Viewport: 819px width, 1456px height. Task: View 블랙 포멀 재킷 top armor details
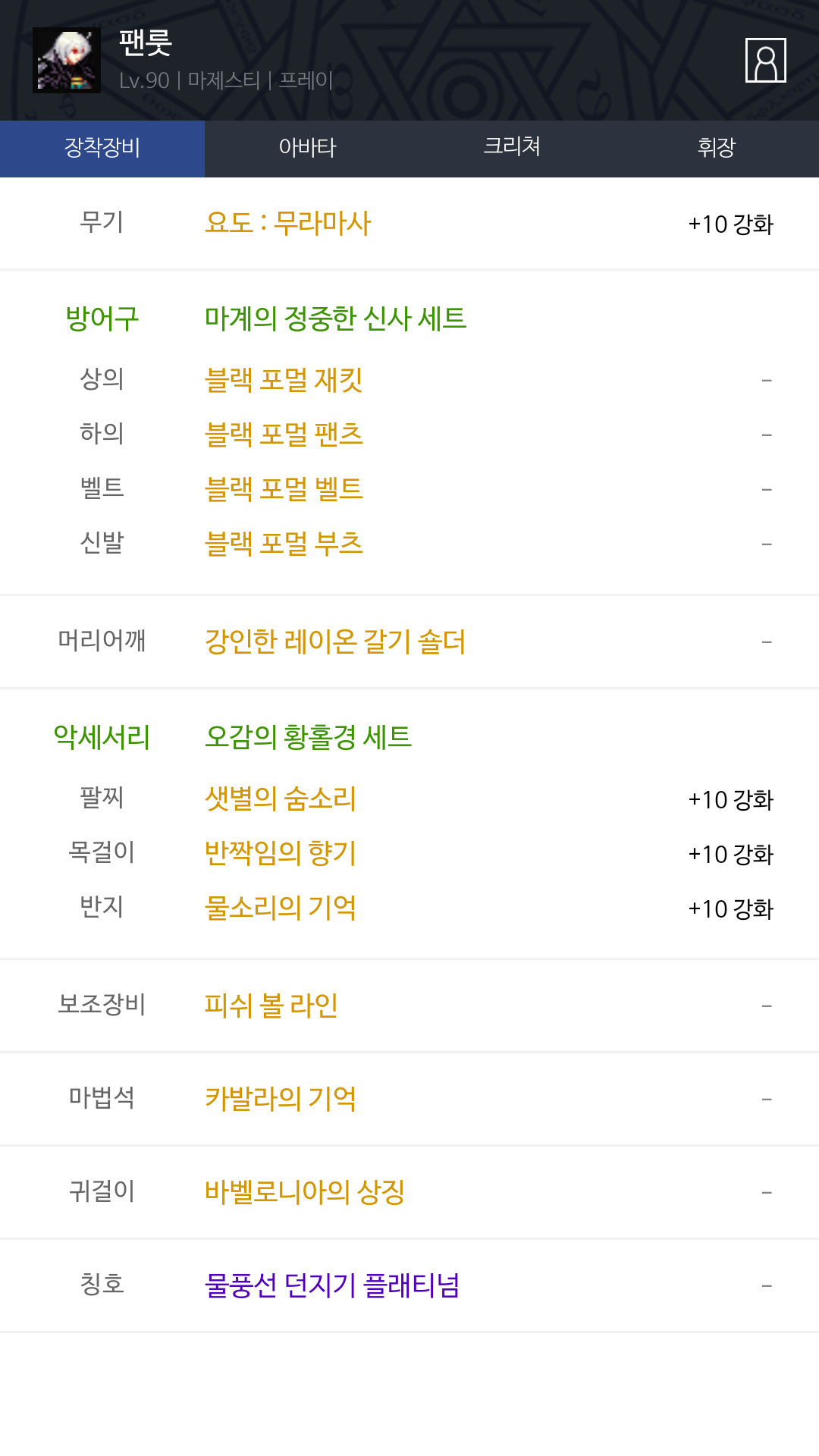(284, 380)
